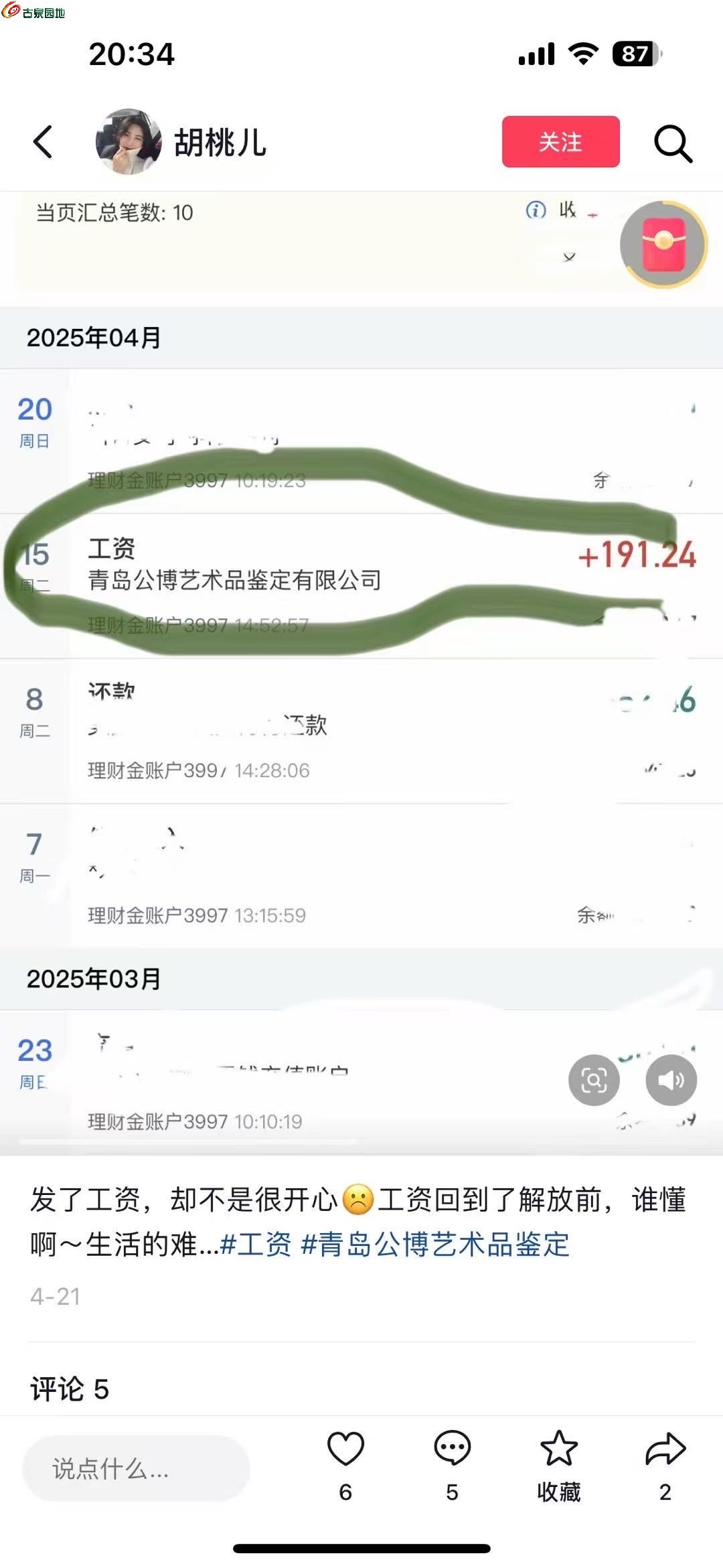This screenshot has height=1568, width=723.
Task: Open the #青岛公博艺术品鉴定 hashtag
Action: pos(435,1244)
